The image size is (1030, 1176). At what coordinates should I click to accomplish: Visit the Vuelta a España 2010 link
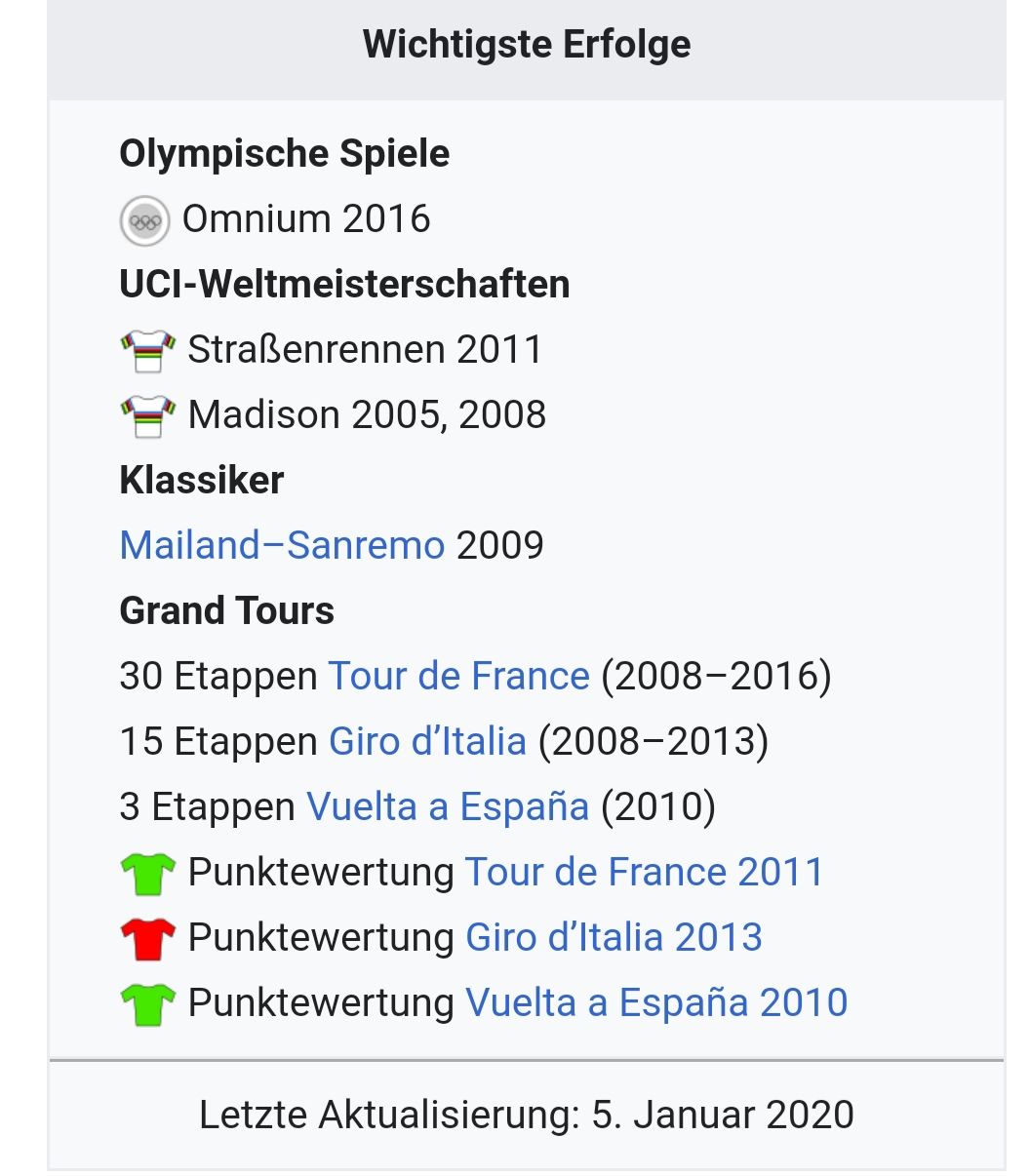pyautogui.click(x=656, y=1002)
